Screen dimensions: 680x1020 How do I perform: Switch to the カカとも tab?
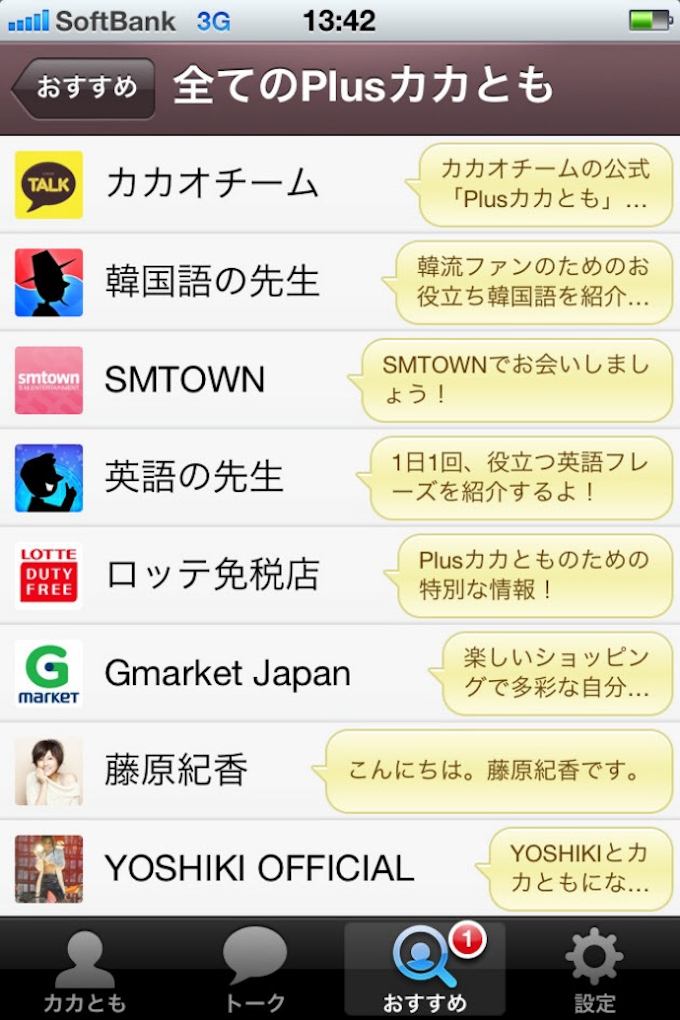pos(85,970)
